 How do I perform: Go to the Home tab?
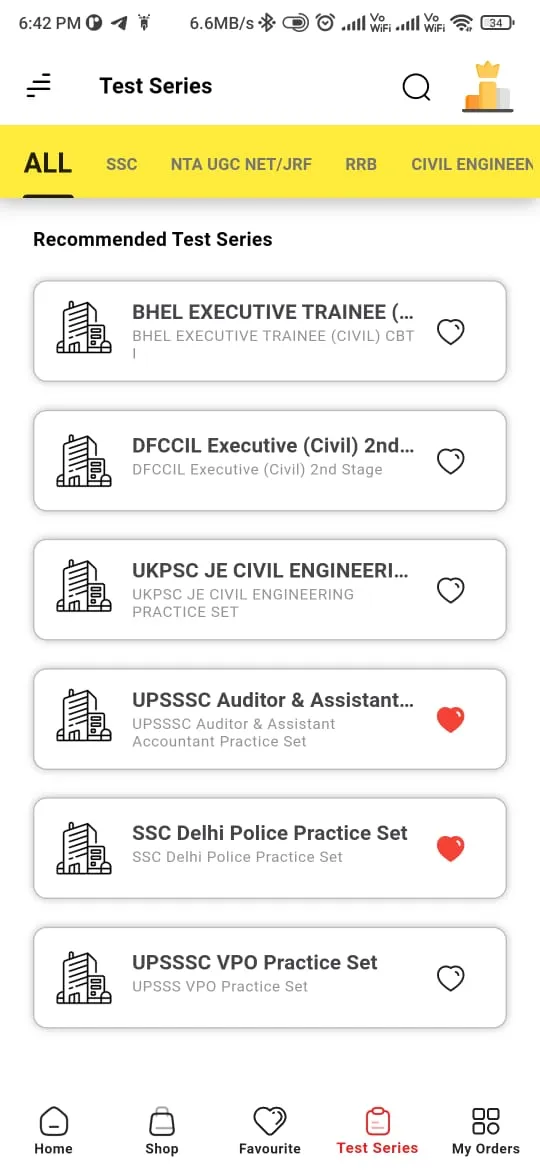pos(54,1130)
